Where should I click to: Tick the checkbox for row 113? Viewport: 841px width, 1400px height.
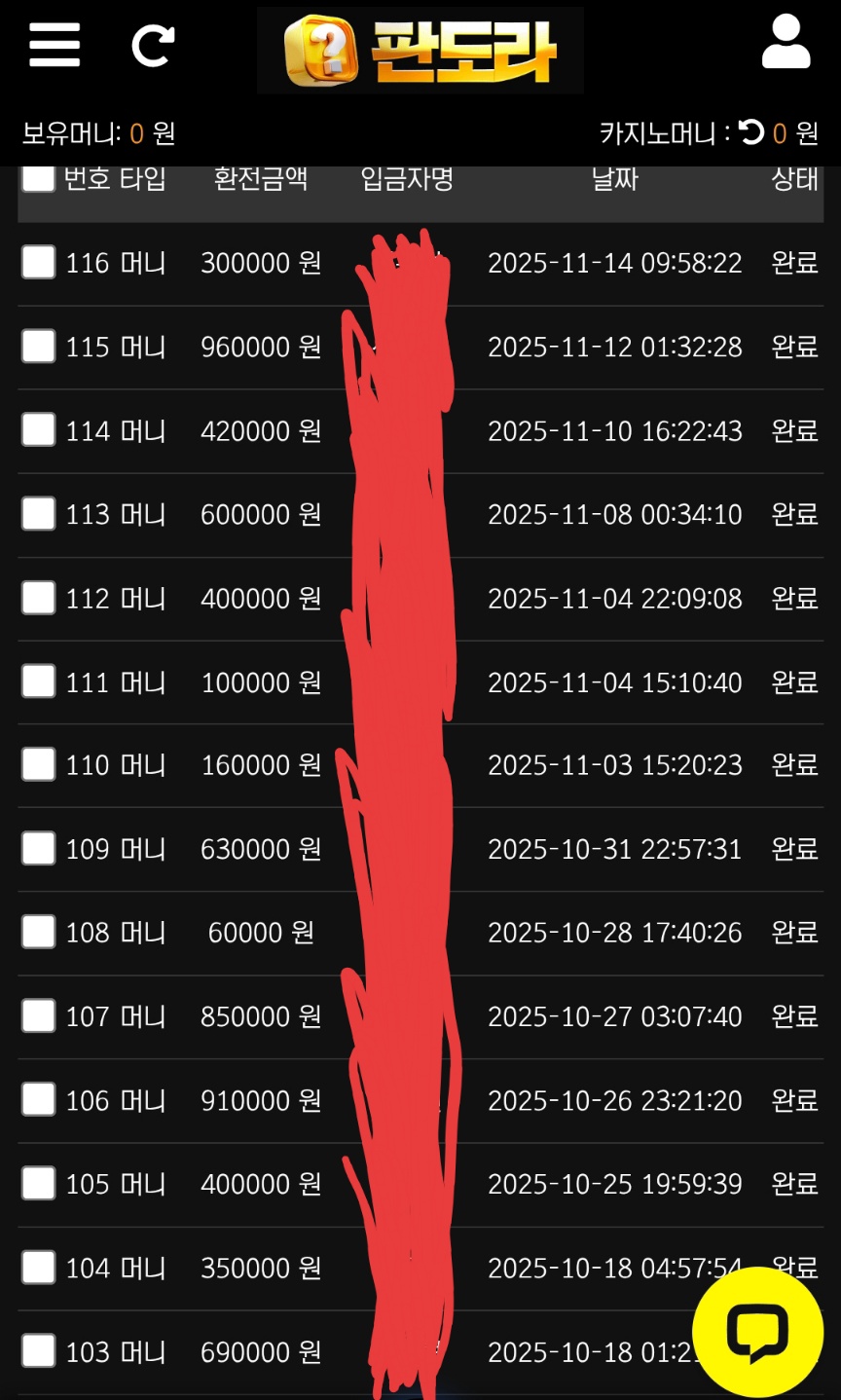click(39, 513)
